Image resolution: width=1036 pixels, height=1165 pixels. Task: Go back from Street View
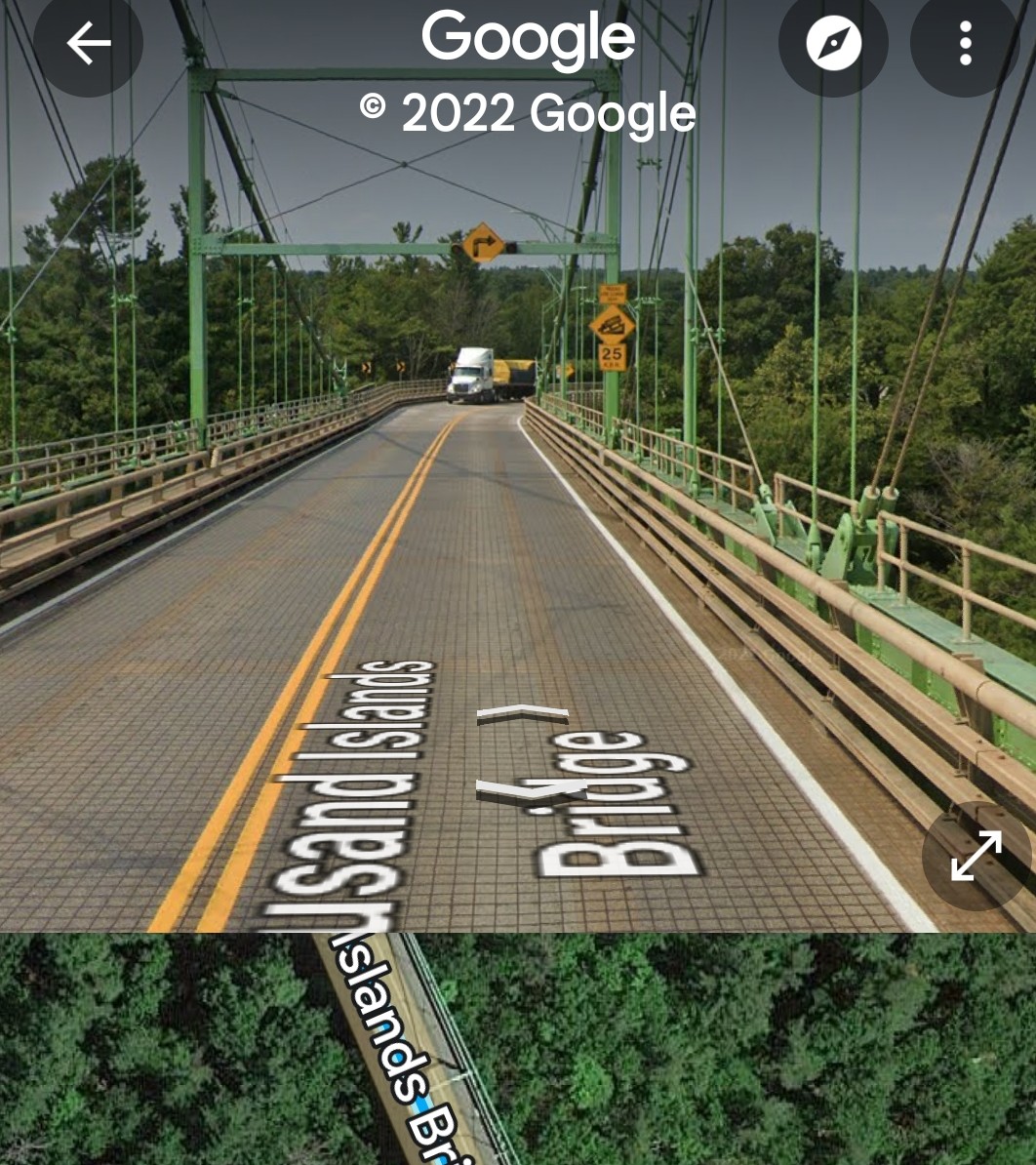coord(88,44)
